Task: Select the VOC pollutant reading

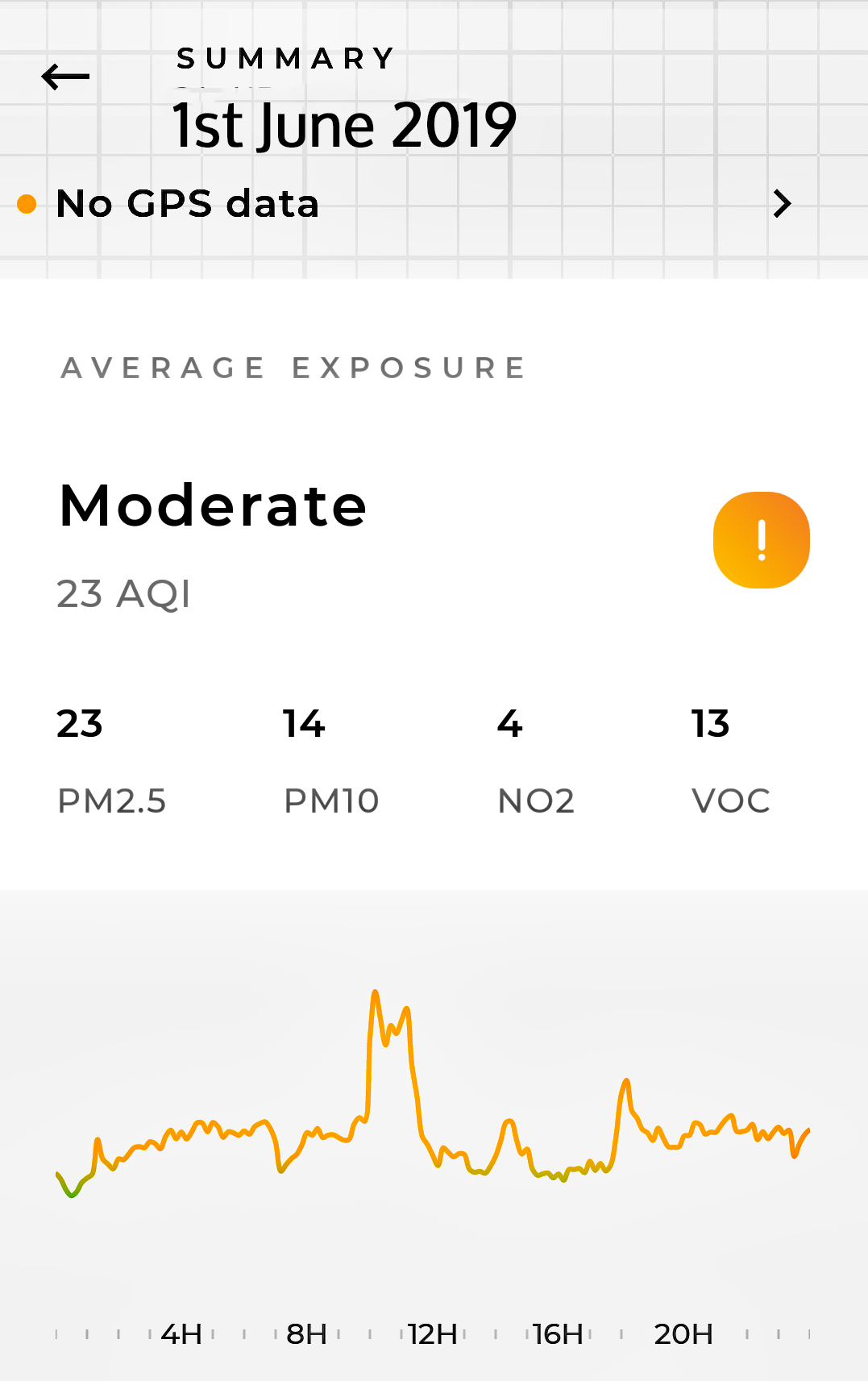Action: (x=730, y=760)
